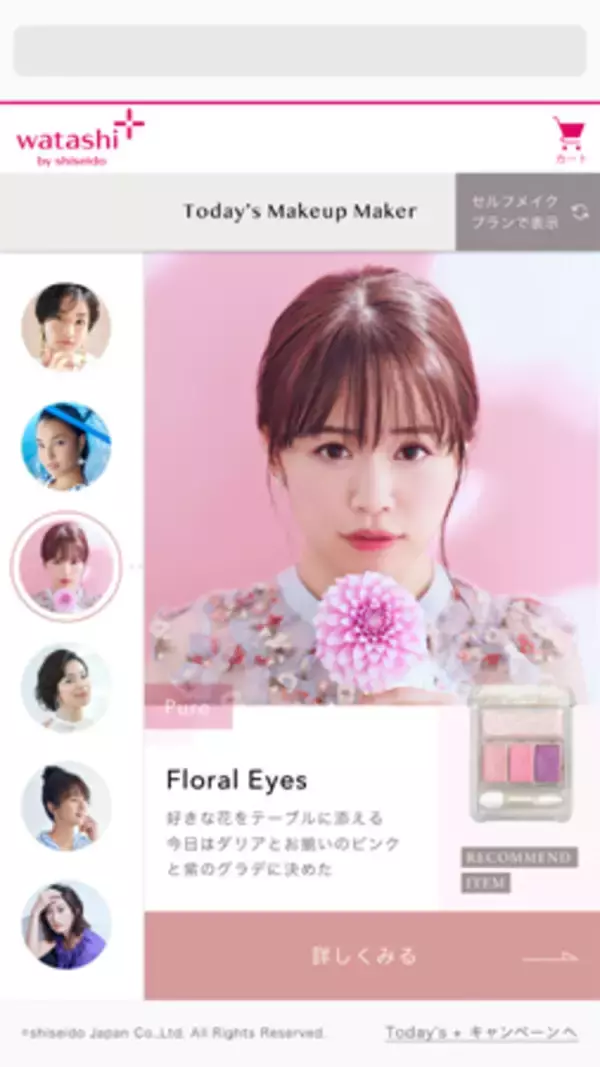Select the model in purple top
Image resolution: width=600 pixels, height=1067 pixels.
(66, 925)
